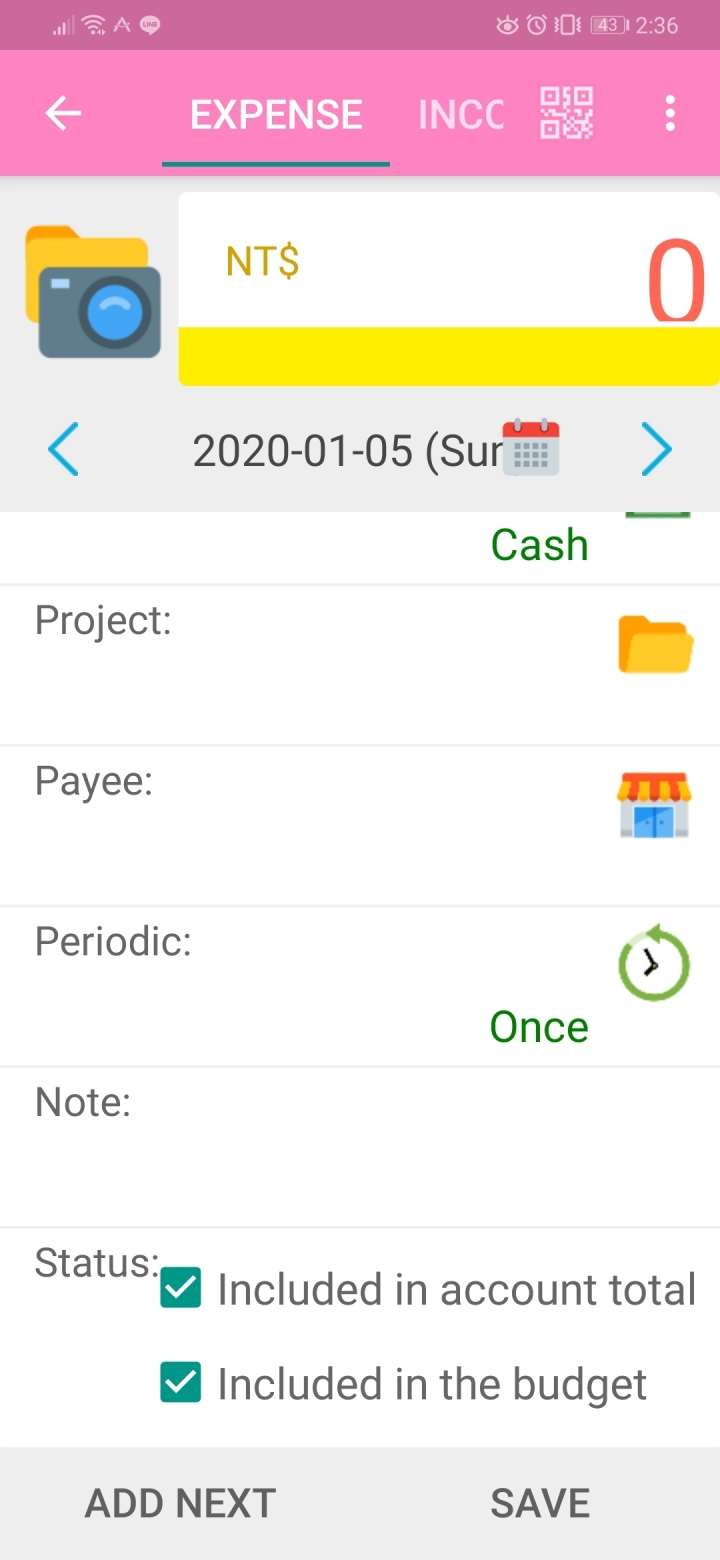720x1560 pixels.
Task: Go to the previous date
Action: 63,449
